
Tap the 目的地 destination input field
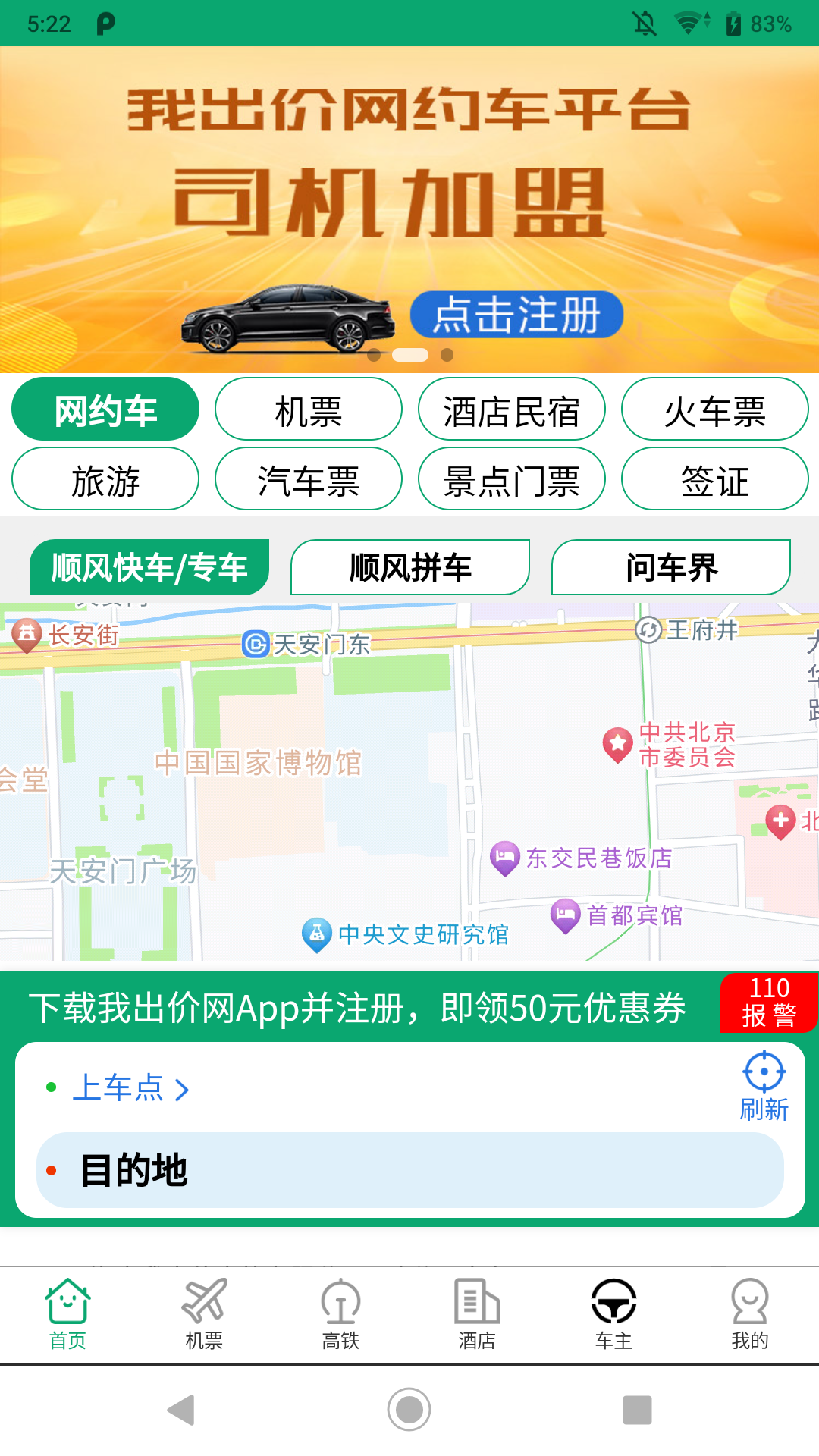pos(409,1169)
